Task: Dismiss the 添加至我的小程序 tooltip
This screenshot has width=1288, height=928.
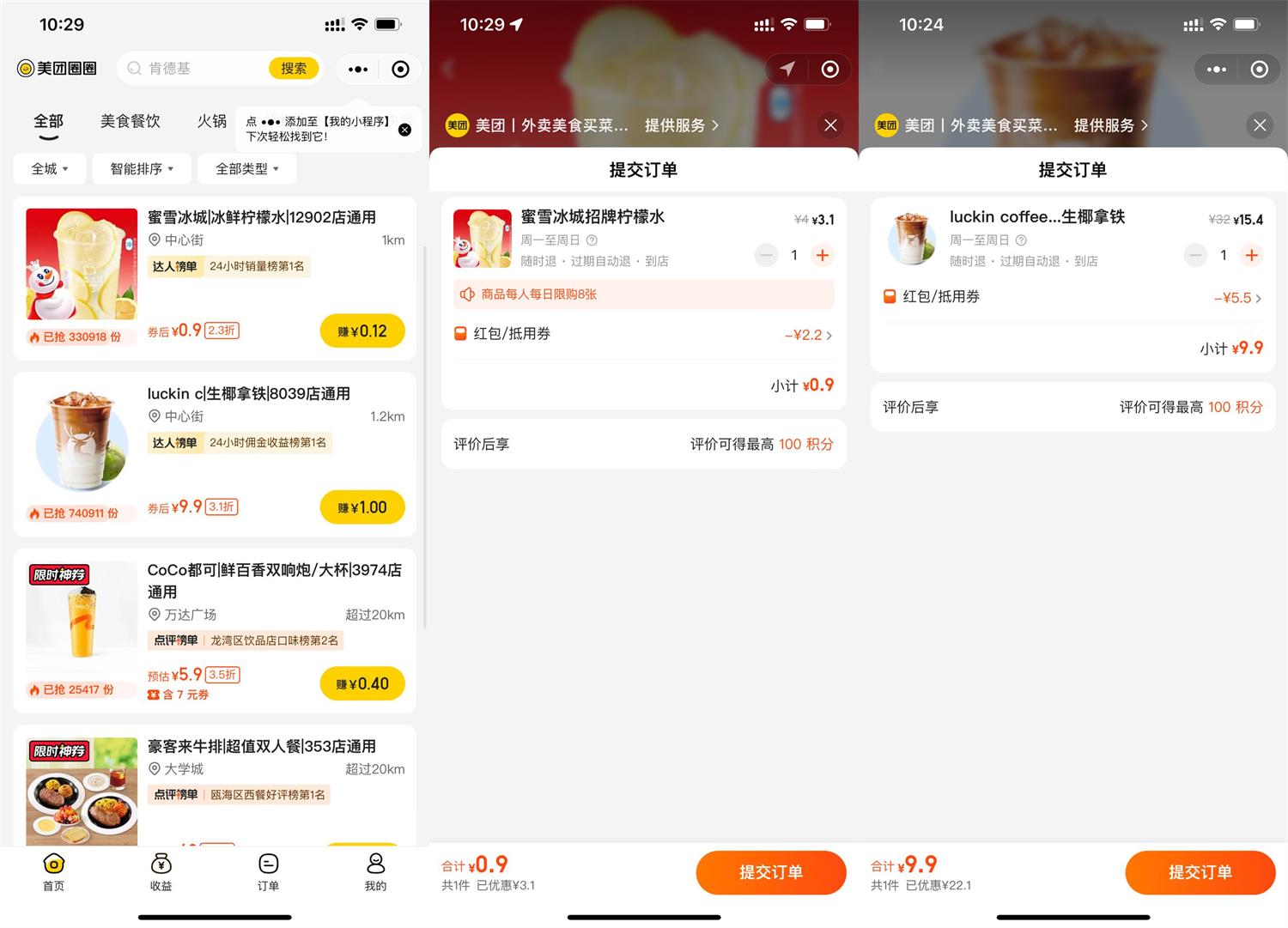Action: 404,130
